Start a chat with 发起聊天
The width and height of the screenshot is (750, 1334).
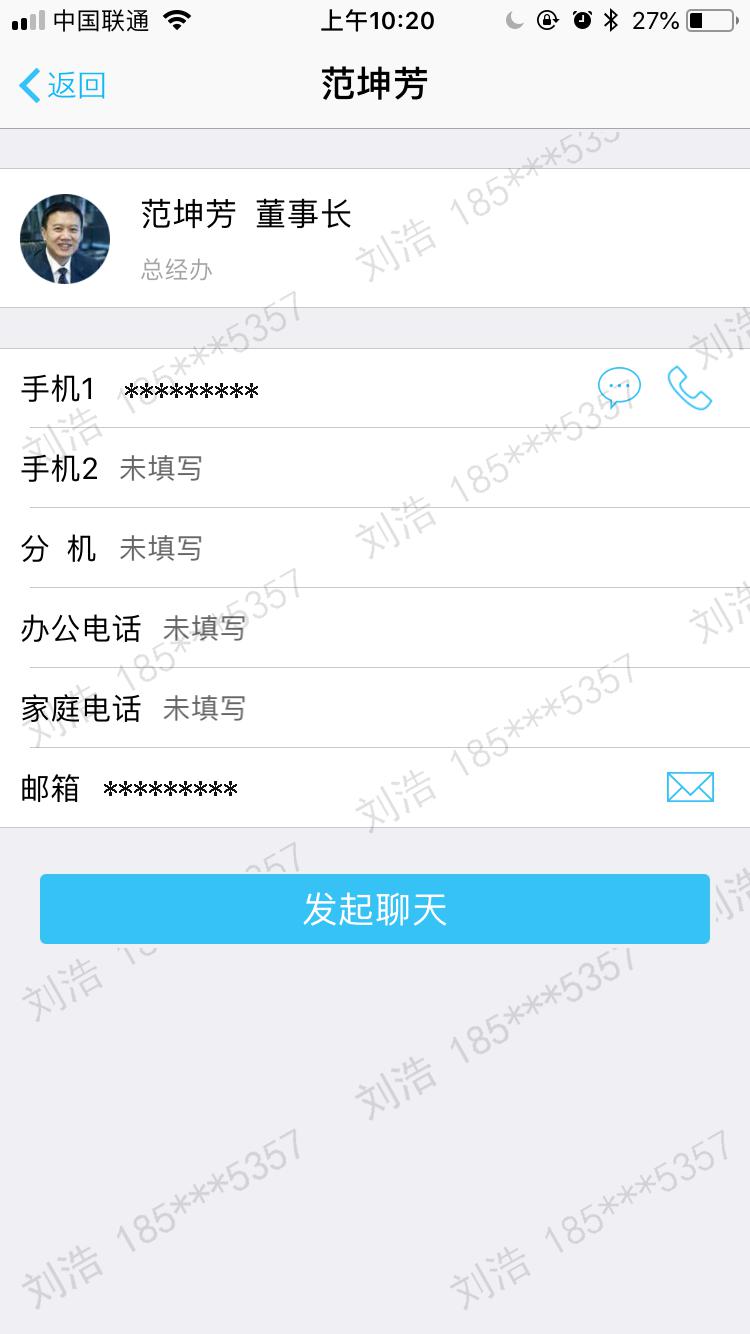pyautogui.click(x=375, y=909)
